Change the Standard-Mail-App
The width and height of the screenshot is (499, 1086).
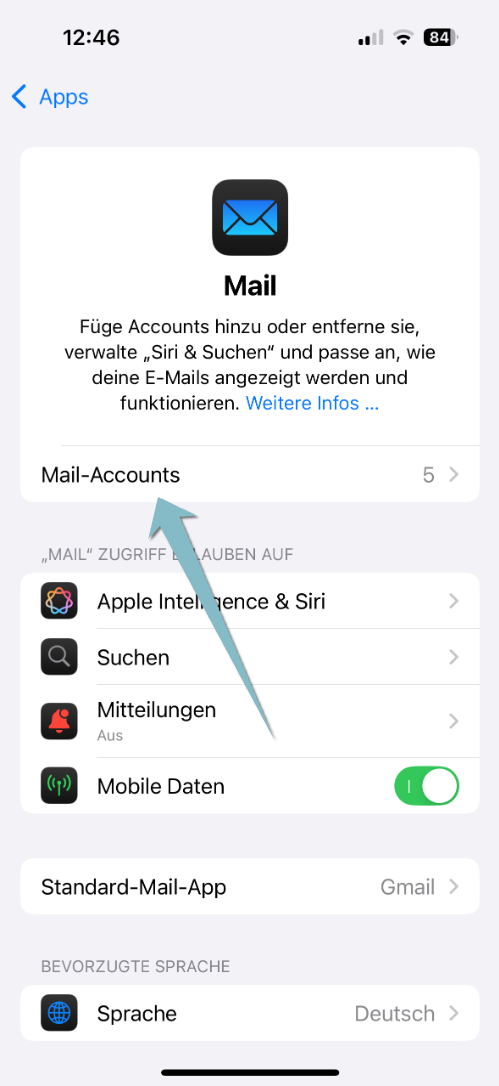pos(250,887)
